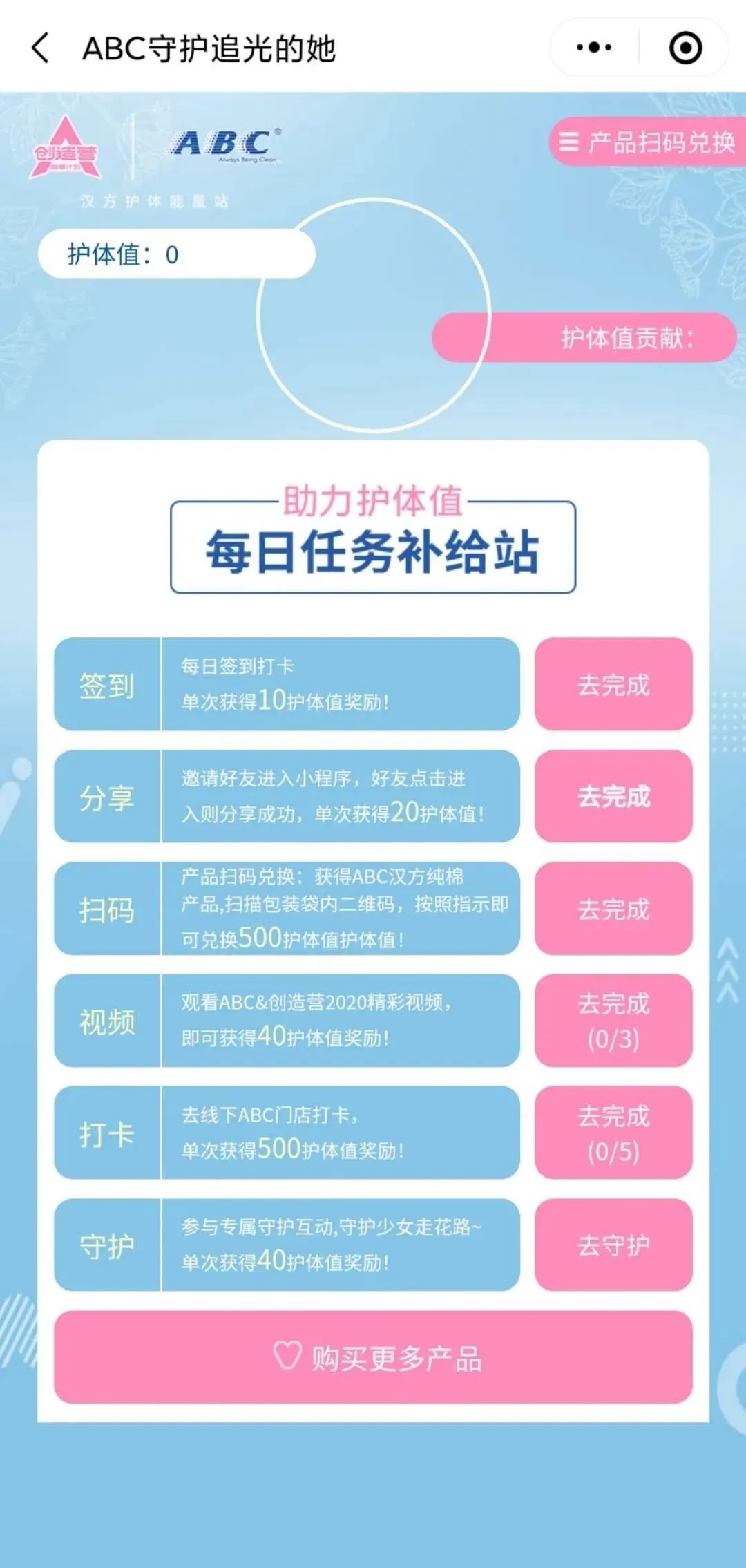Tap 去完成 for the 分享 task
Screen dimensions: 746x1568
(613, 796)
